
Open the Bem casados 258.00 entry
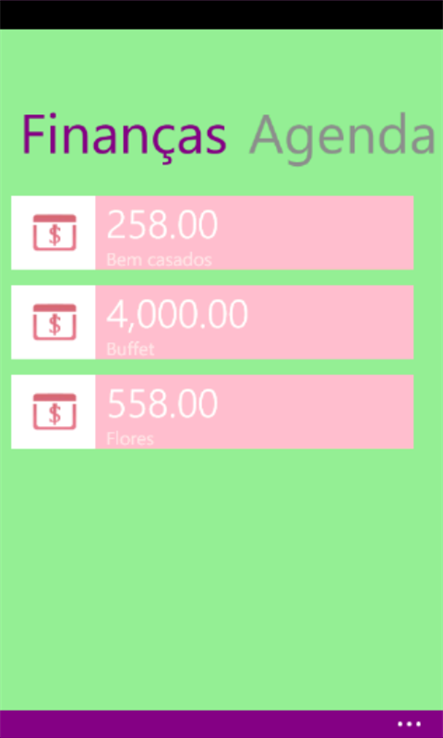point(212,233)
